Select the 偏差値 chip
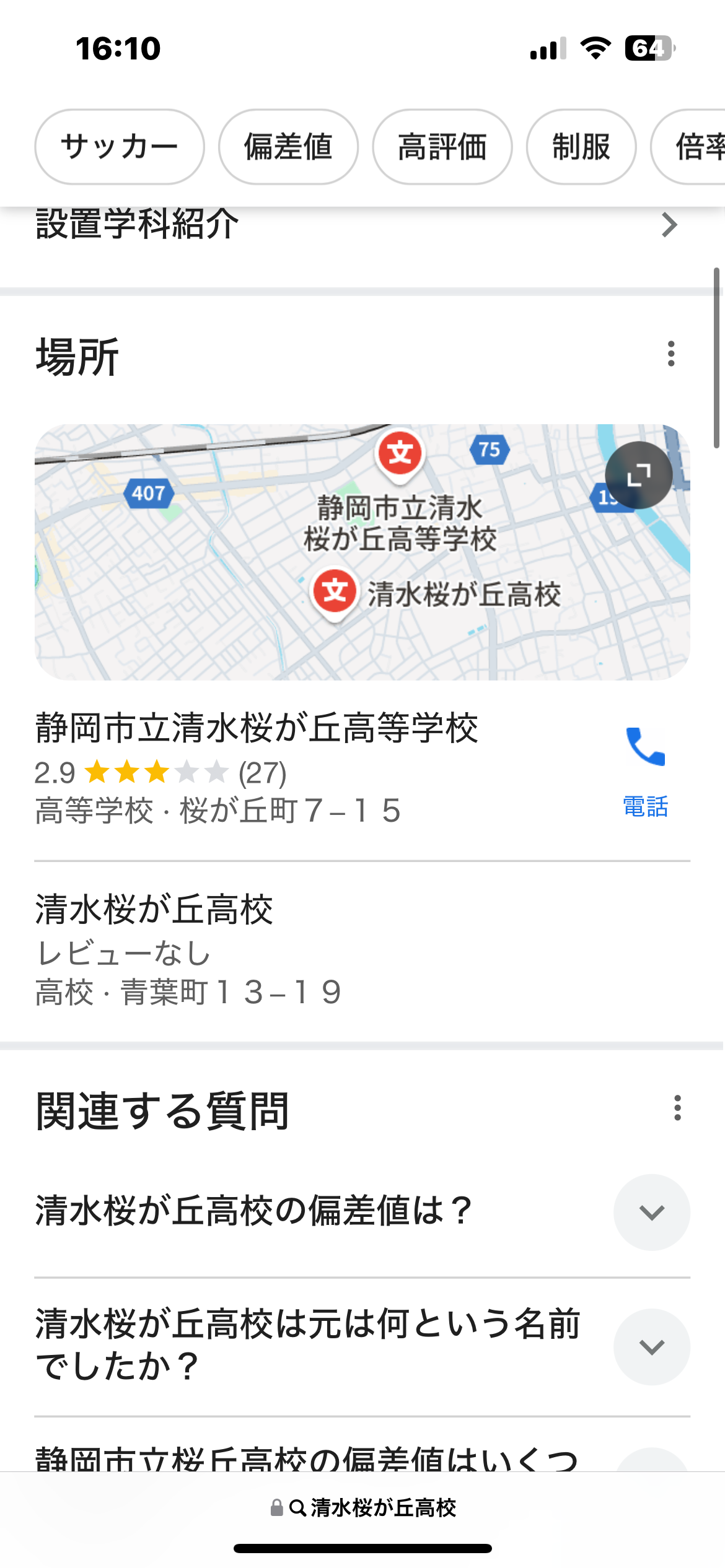This screenshot has height=1568, width=725. pyautogui.click(x=288, y=147)
